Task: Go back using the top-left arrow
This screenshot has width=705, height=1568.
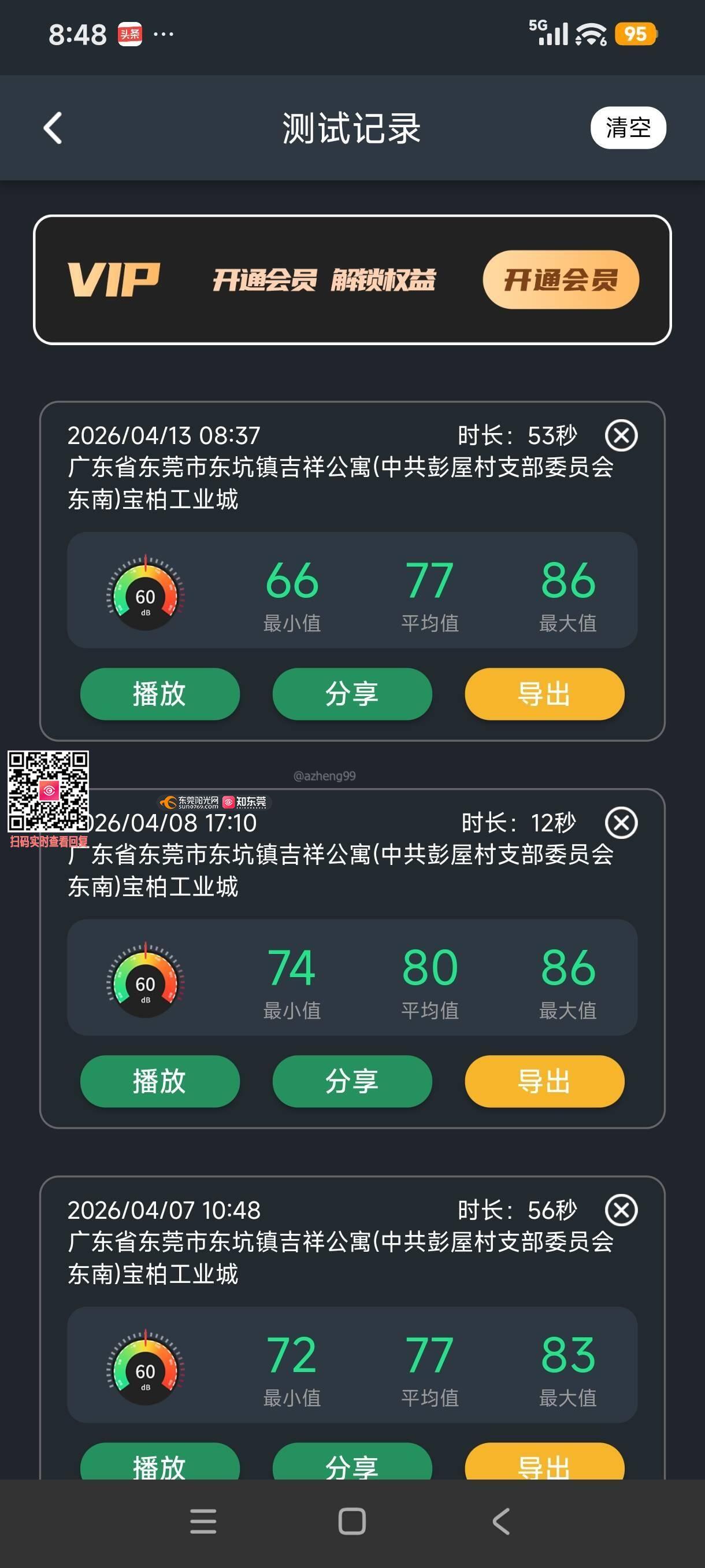Action: coord(54,128)
